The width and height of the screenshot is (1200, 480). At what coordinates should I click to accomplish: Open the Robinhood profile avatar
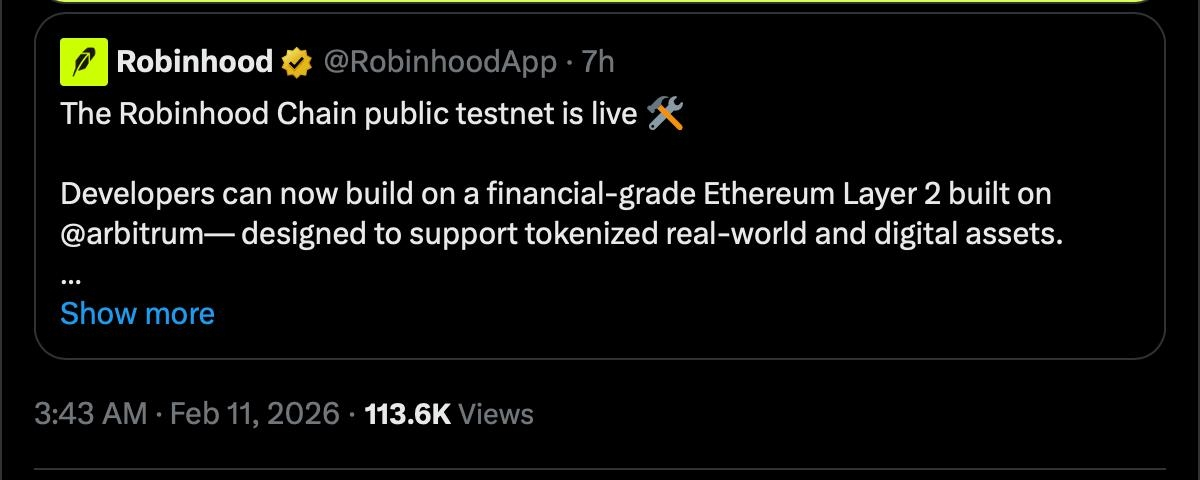pyautogui.click(x=84, y=62)
